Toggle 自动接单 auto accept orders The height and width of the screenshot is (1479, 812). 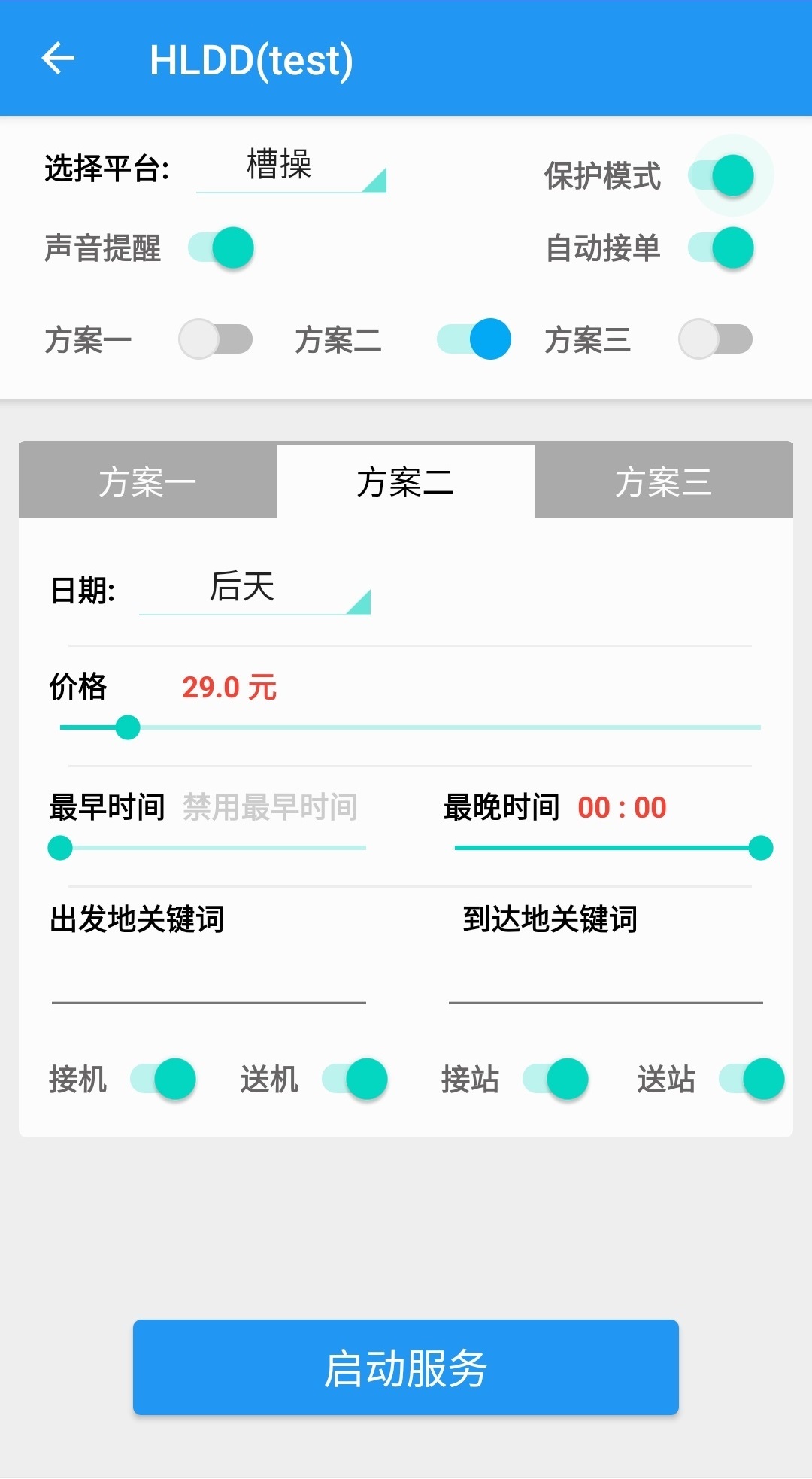(x=722, y=248)
